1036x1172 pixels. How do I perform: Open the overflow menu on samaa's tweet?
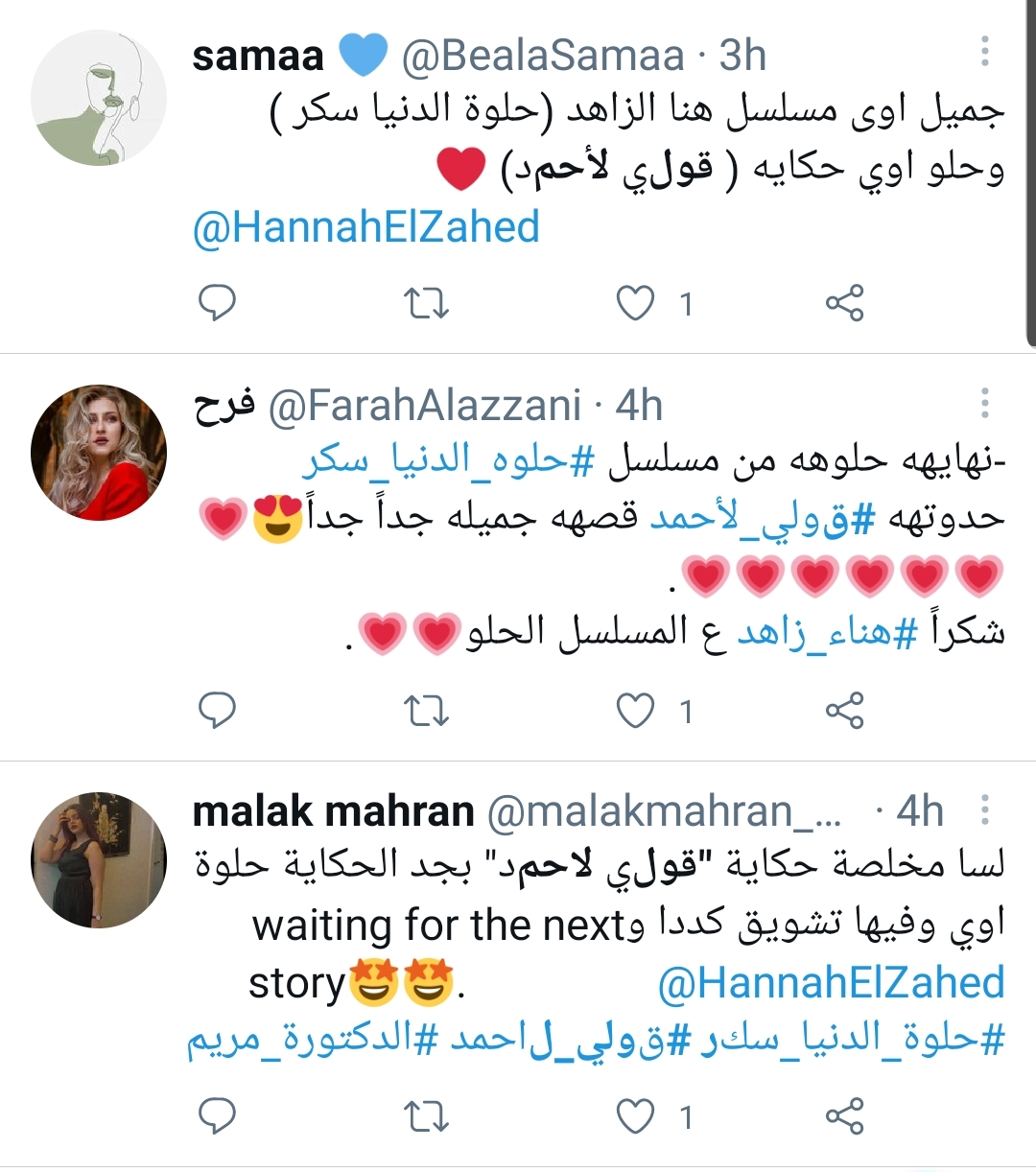click(984, 52)
